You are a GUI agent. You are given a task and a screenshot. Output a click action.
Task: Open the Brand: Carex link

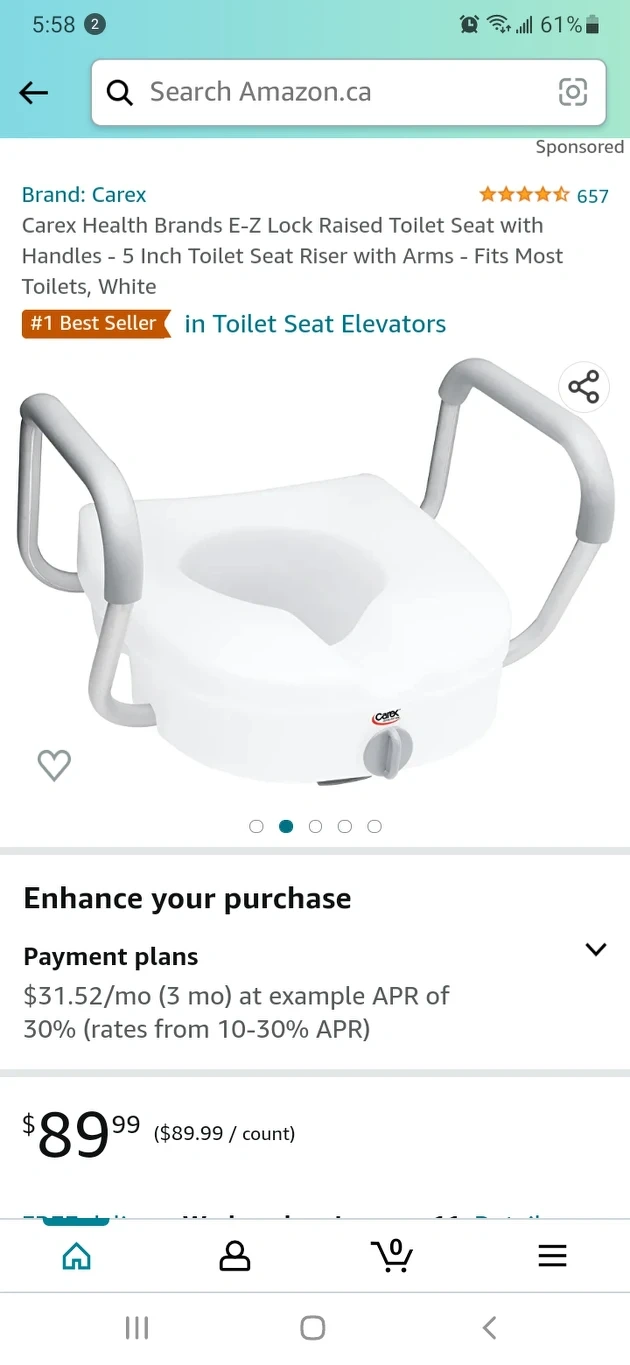tap(84, 195)
